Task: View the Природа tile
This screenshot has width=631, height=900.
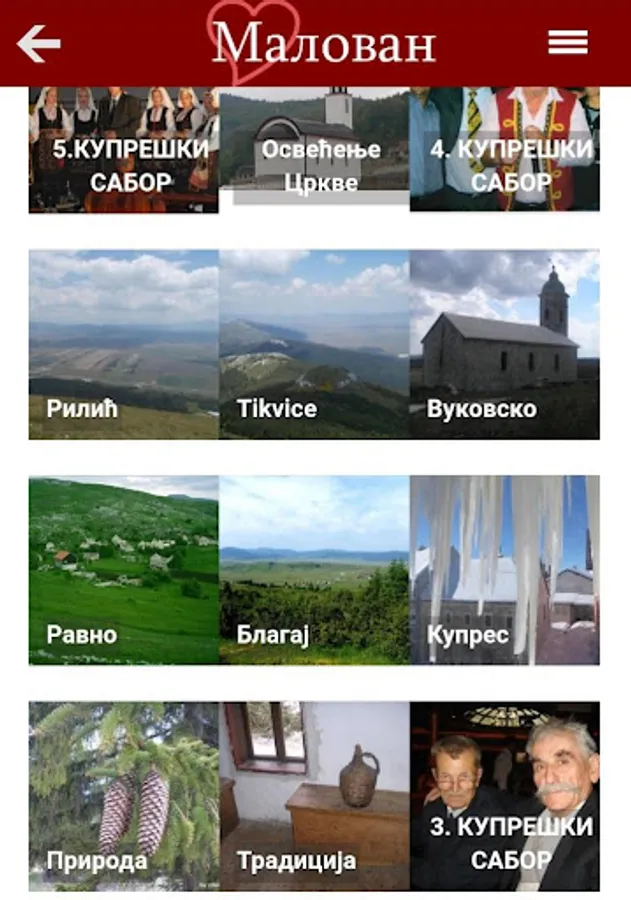Action: pyautogui.click(x=123, y=796)
